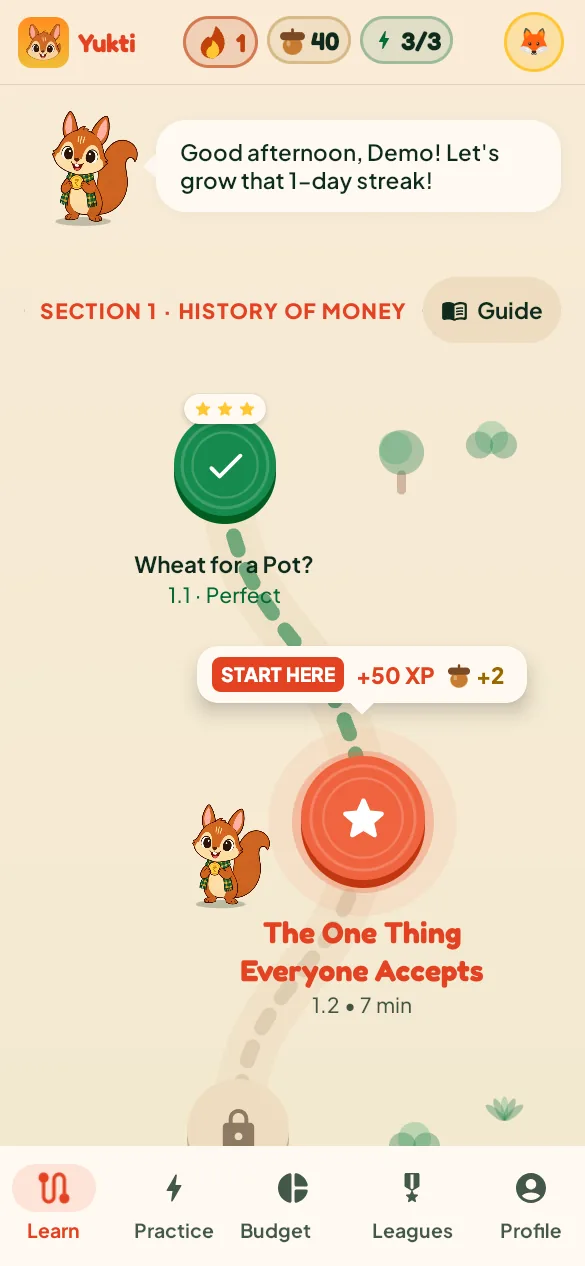
Task: Tap the acorn balance chip
Action: (308, 41)
